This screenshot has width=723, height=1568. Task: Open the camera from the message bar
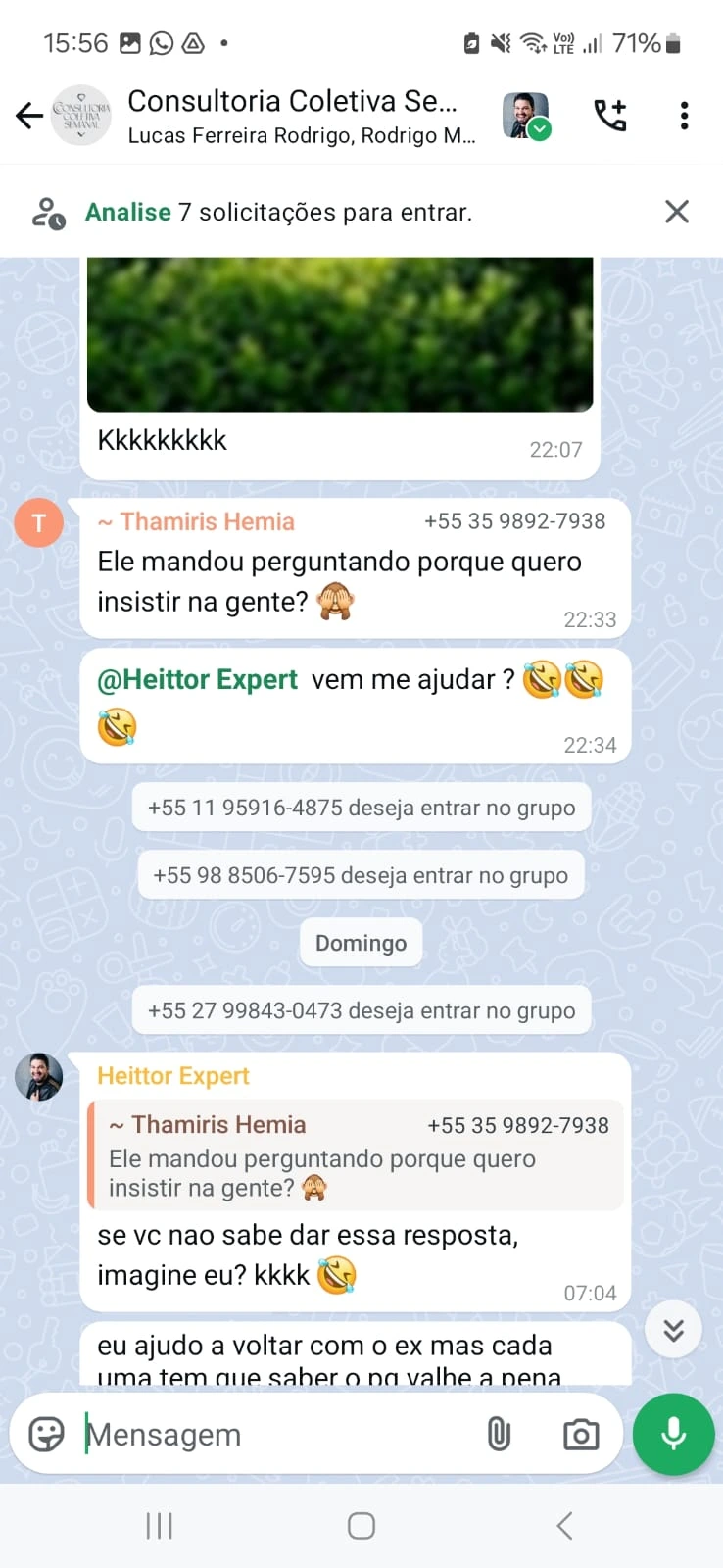(x=581, y=1435)
